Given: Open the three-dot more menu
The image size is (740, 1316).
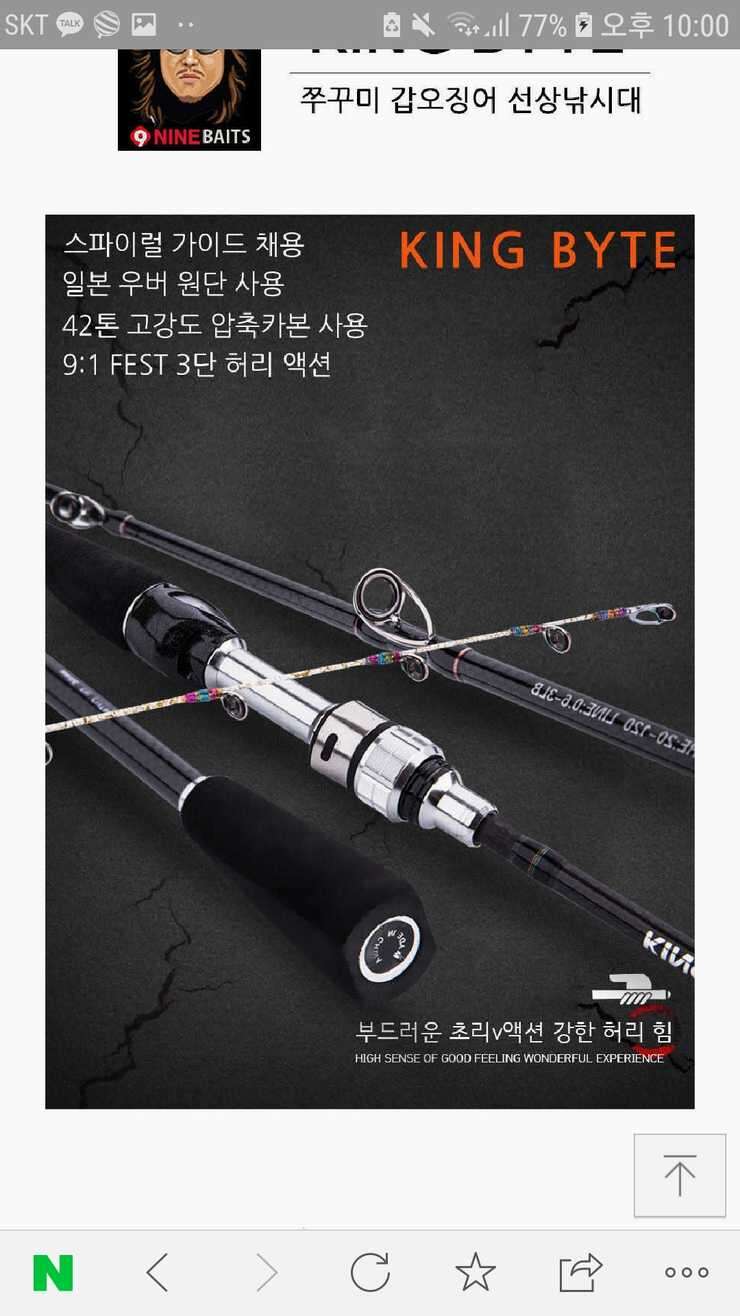Looking at the screenshot, I should tap(687, 1273).
